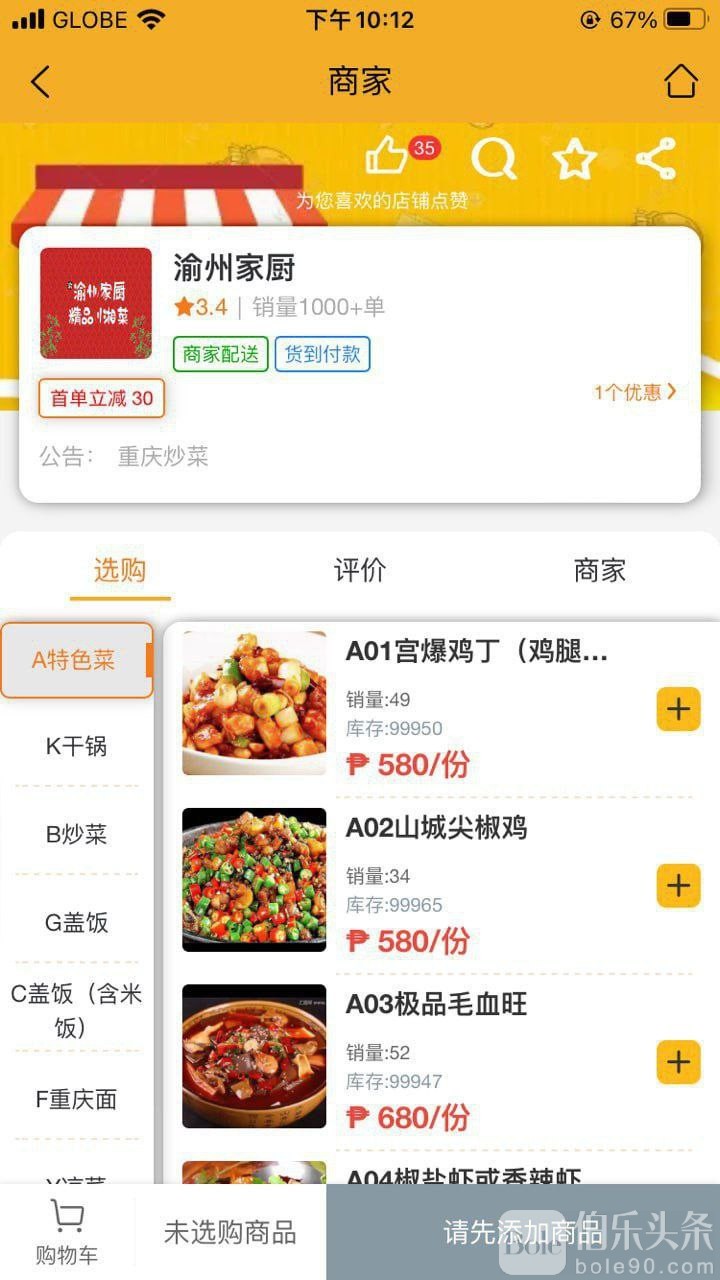This screenshot has width=720, height=1280.
Task: Choose the G盖饭 category
Action: point(77,923)
